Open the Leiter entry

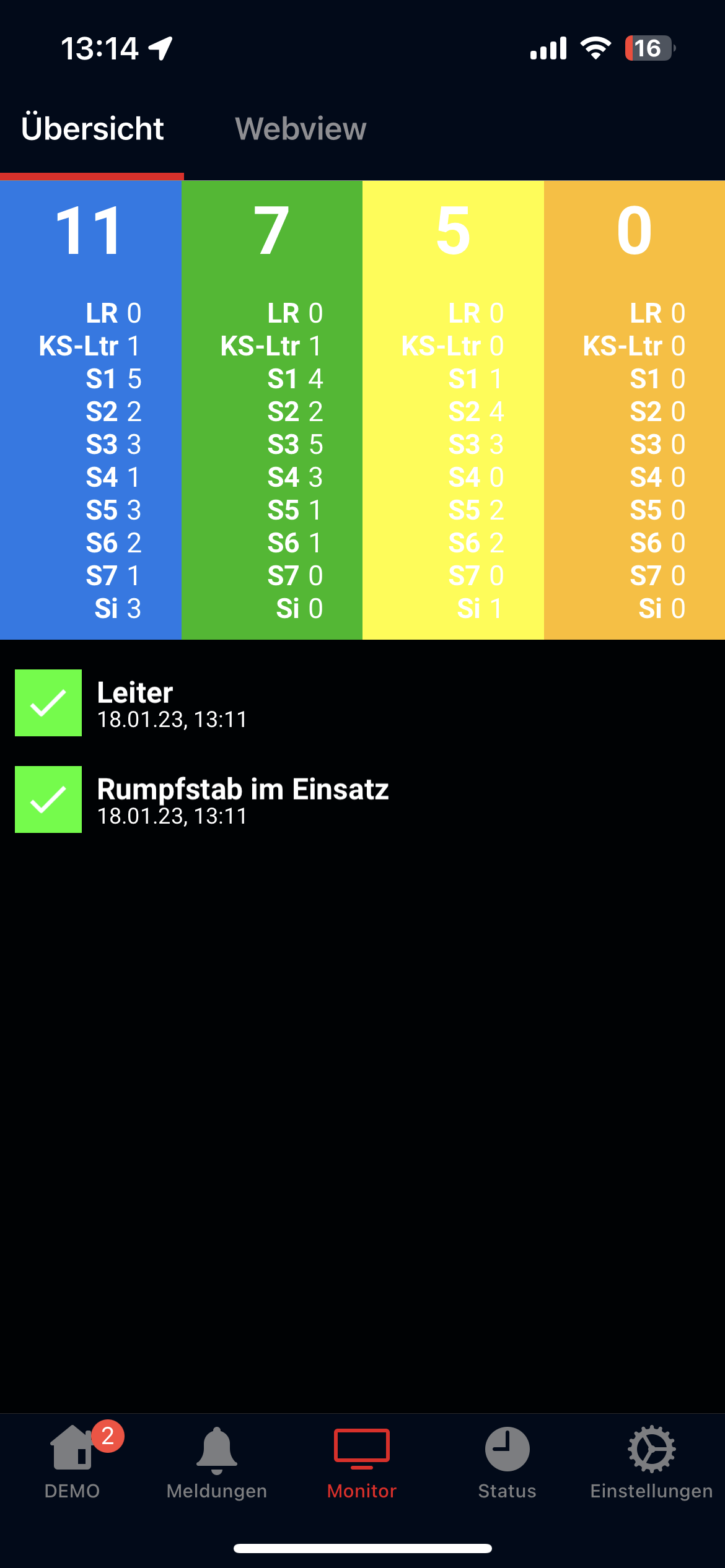coord(362,703)
